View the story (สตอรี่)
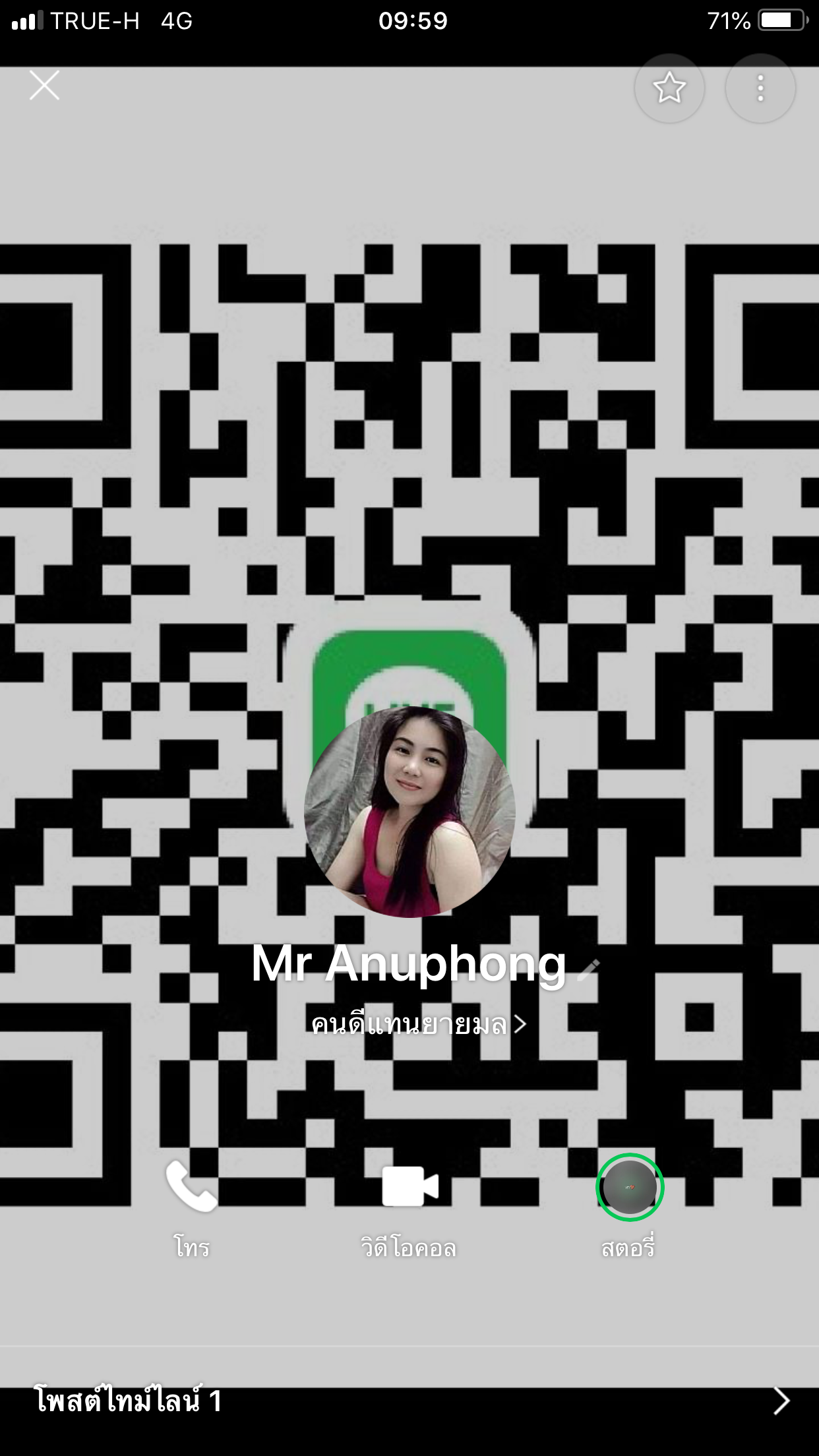The width and height of the screenshot is (819, 1456). (629, 1187)
